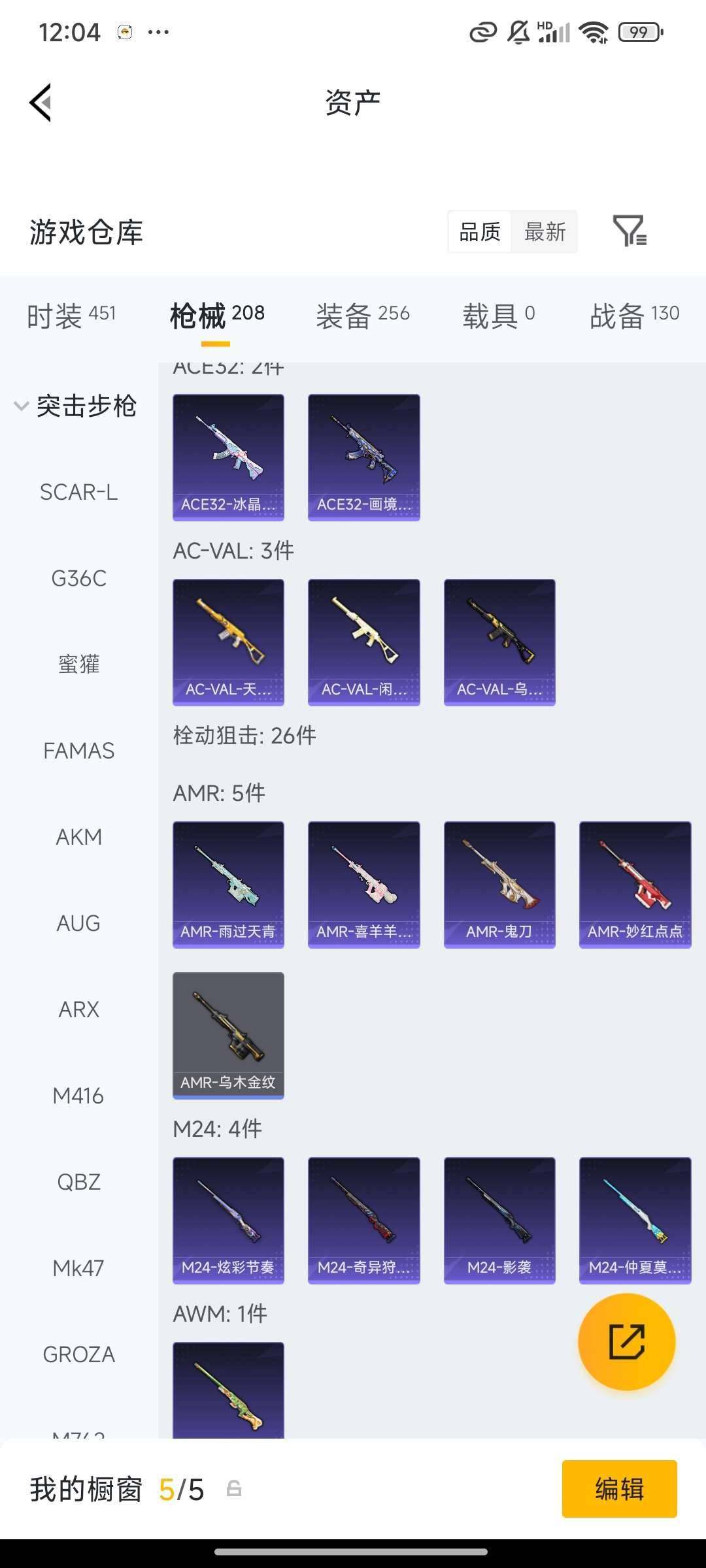706x1568 pixels.
Task: Switch to the 战备 tab
Action: (x=634, y=315)
